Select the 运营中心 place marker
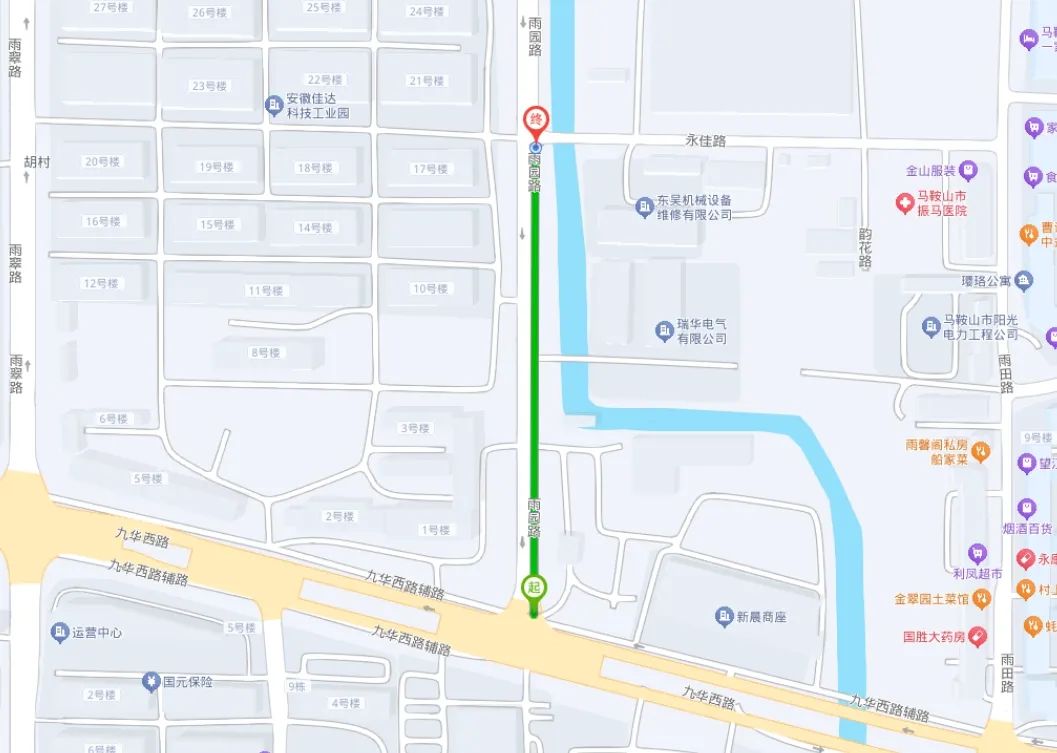1057x753 pixels. [x=59, y=632]
